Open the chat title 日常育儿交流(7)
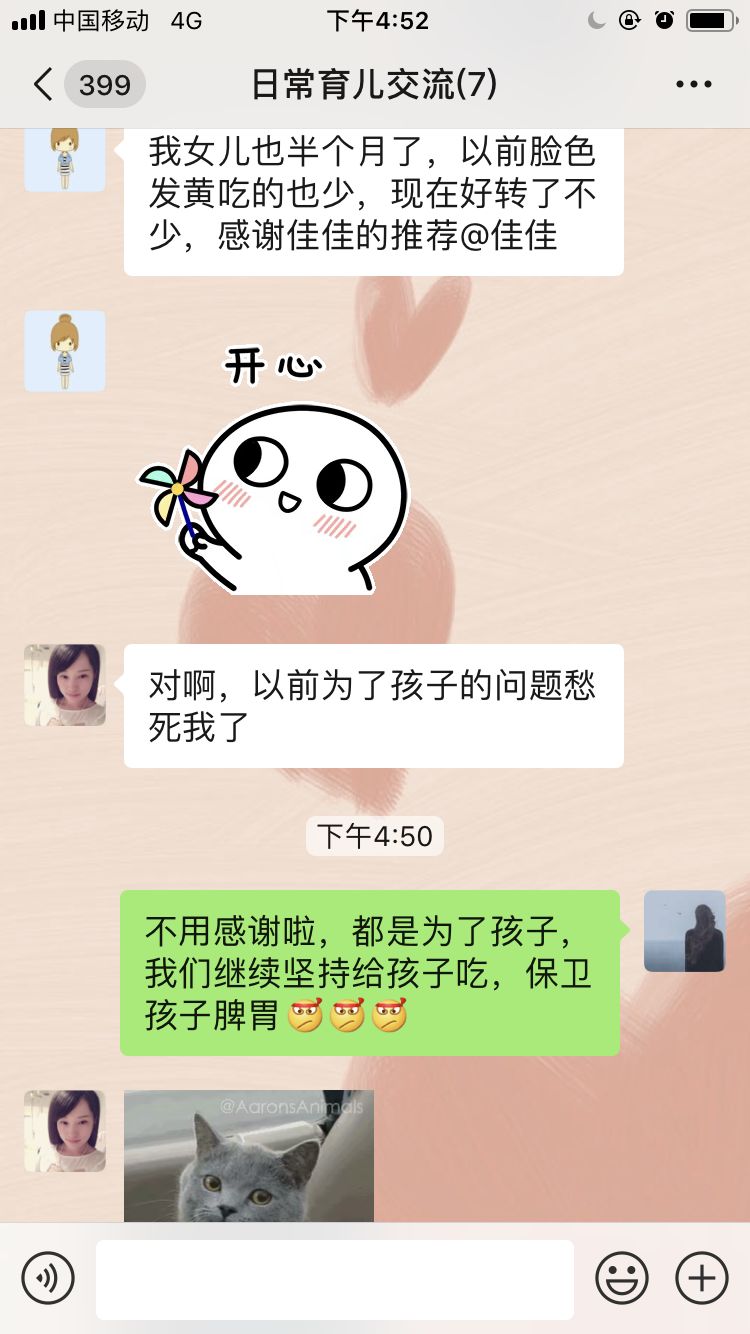 (x=375, y=84)
